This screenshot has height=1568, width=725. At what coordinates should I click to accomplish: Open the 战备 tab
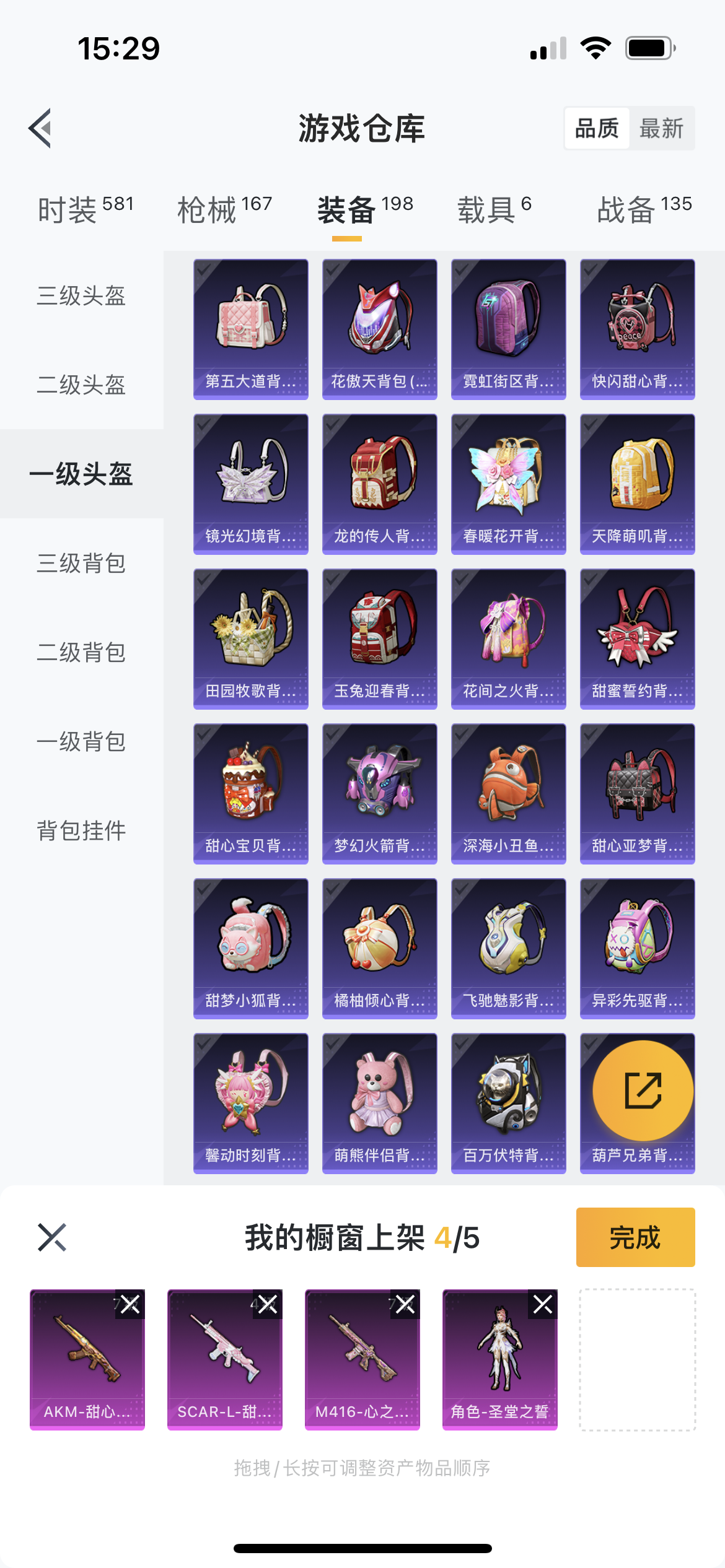tap(644, 209)
